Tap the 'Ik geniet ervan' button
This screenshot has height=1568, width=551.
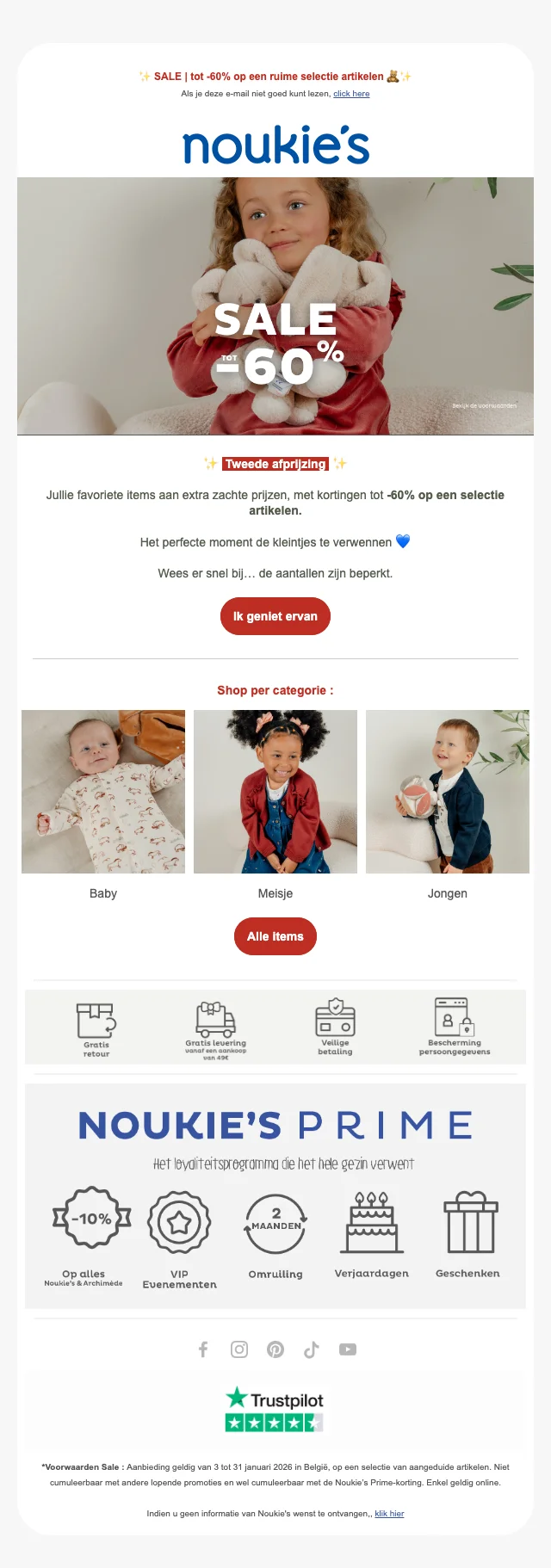point(275,616)
